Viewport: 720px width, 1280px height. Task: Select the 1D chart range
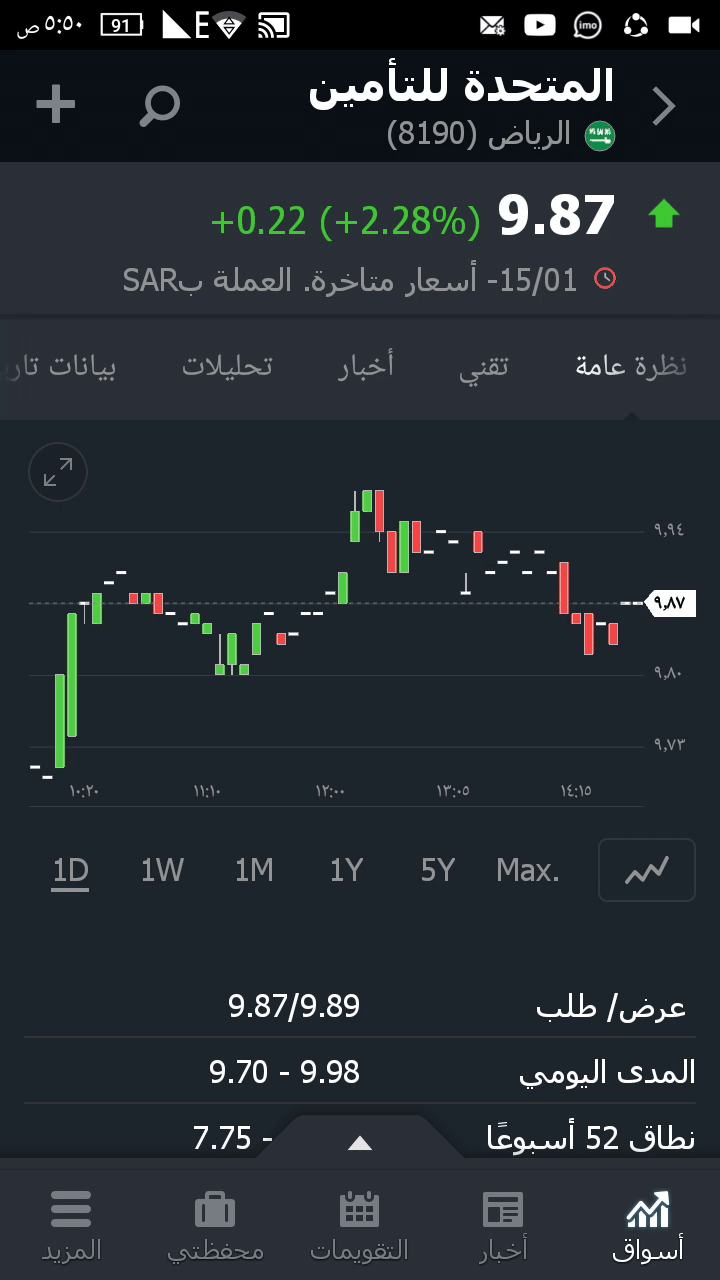point(71,871)
